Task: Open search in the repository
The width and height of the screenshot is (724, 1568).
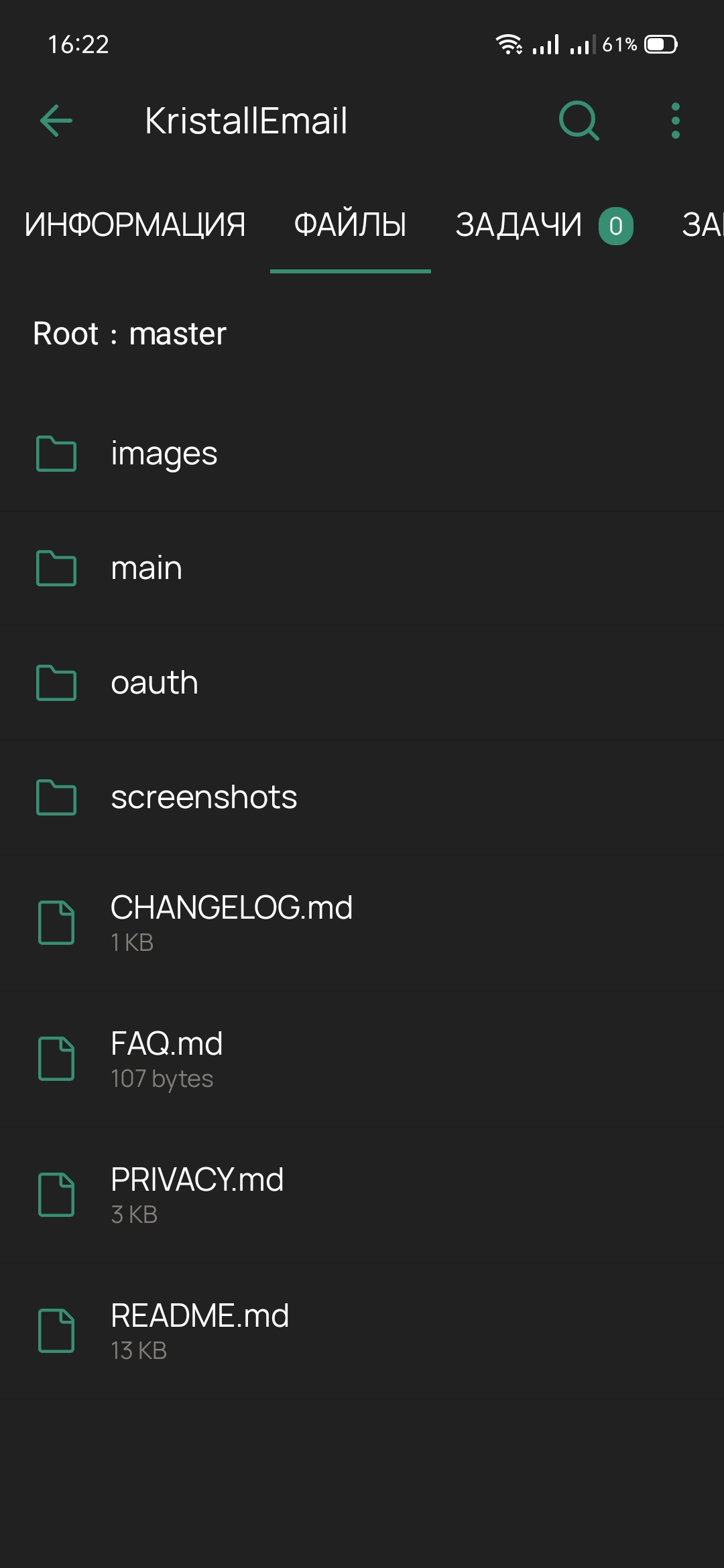Action: click(x=579, y=121)
